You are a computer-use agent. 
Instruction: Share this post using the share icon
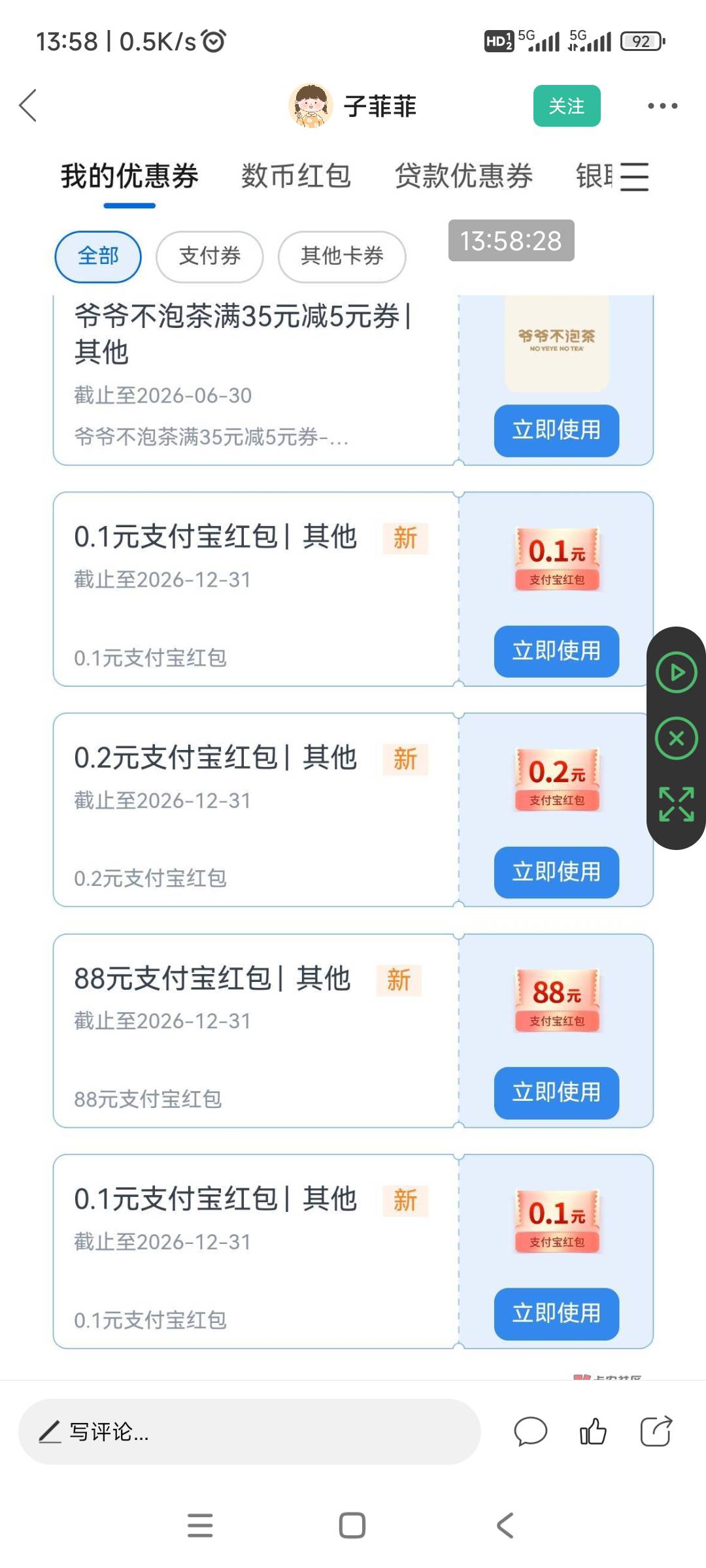tap(656, 1432)
